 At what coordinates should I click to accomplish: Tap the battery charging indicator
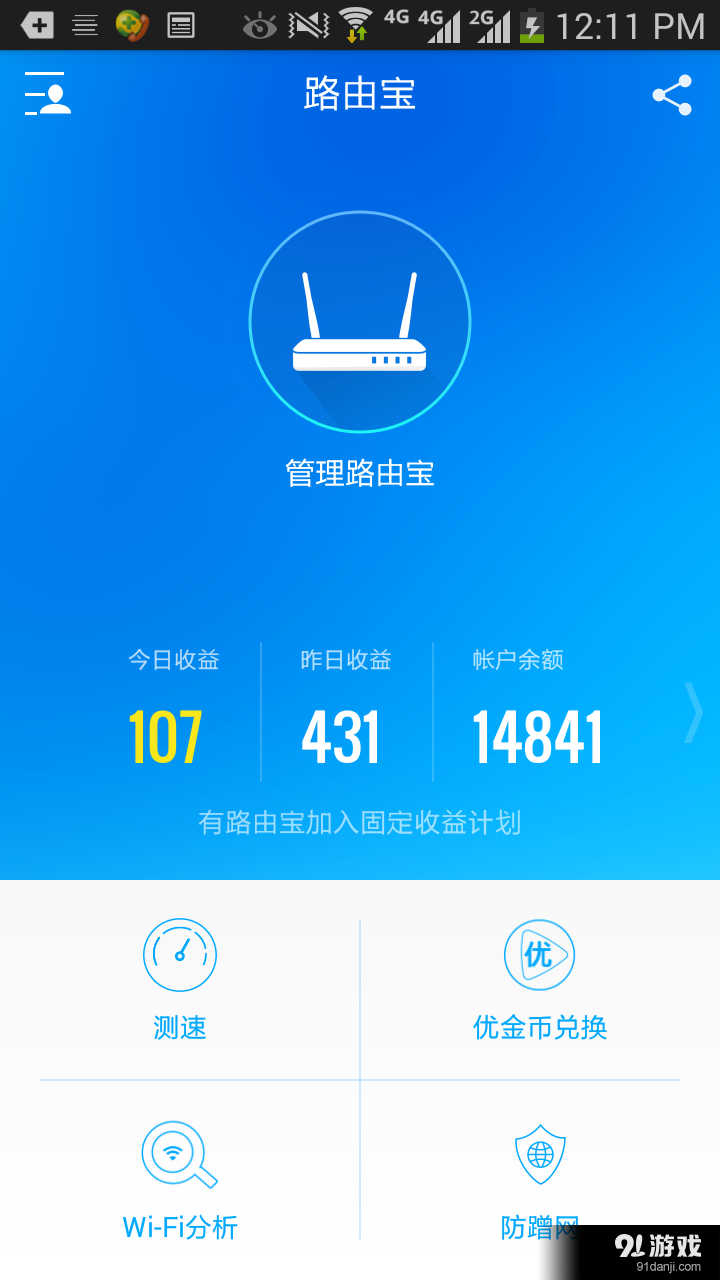tap(531, 25)
